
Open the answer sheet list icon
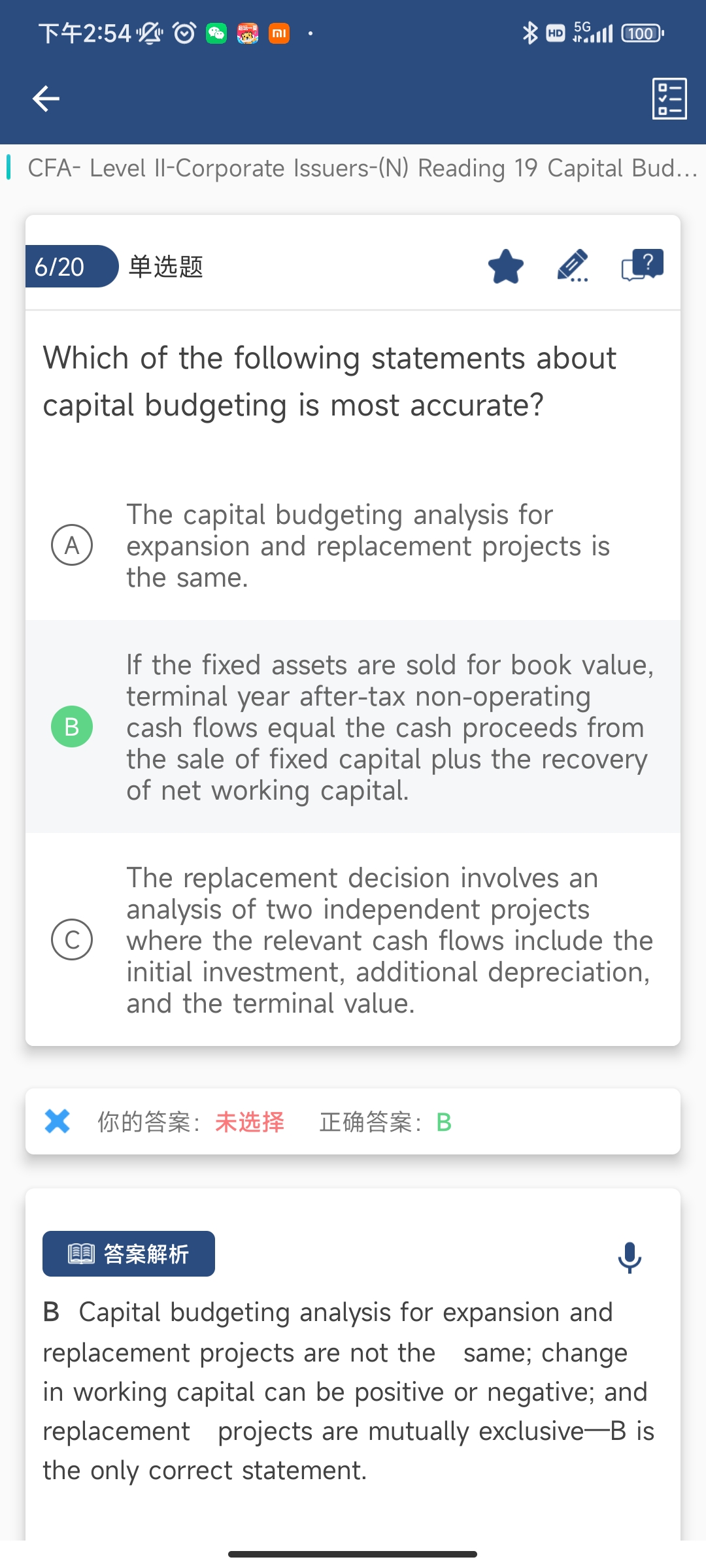click(x=669, y=99)
